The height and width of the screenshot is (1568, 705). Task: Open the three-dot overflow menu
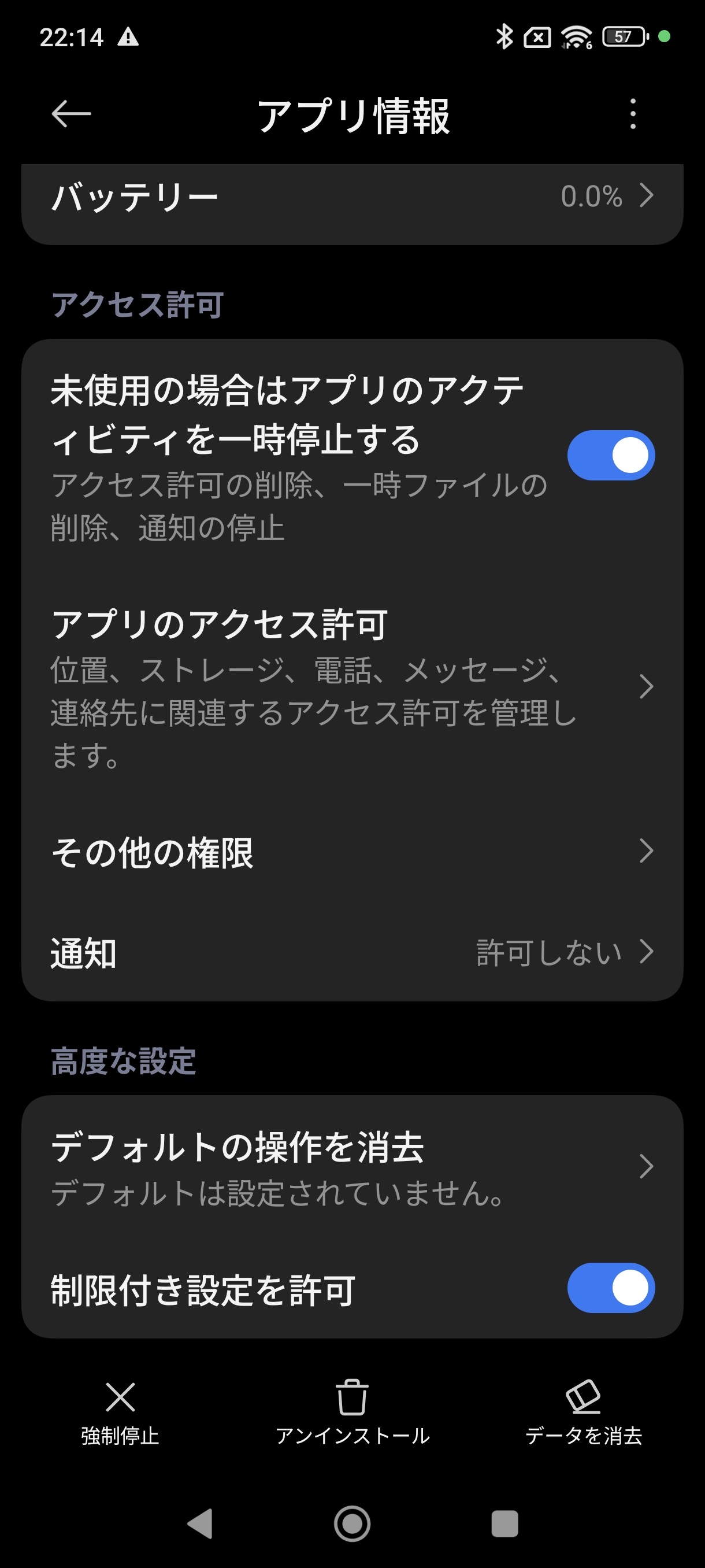pos(633,114)
